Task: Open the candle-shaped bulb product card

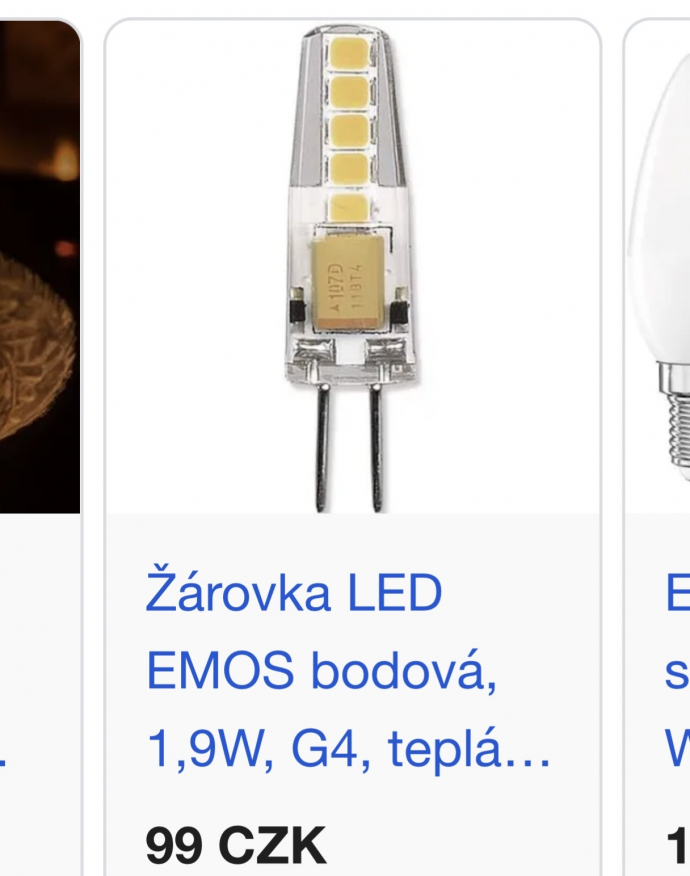Action: coord(660,270)
